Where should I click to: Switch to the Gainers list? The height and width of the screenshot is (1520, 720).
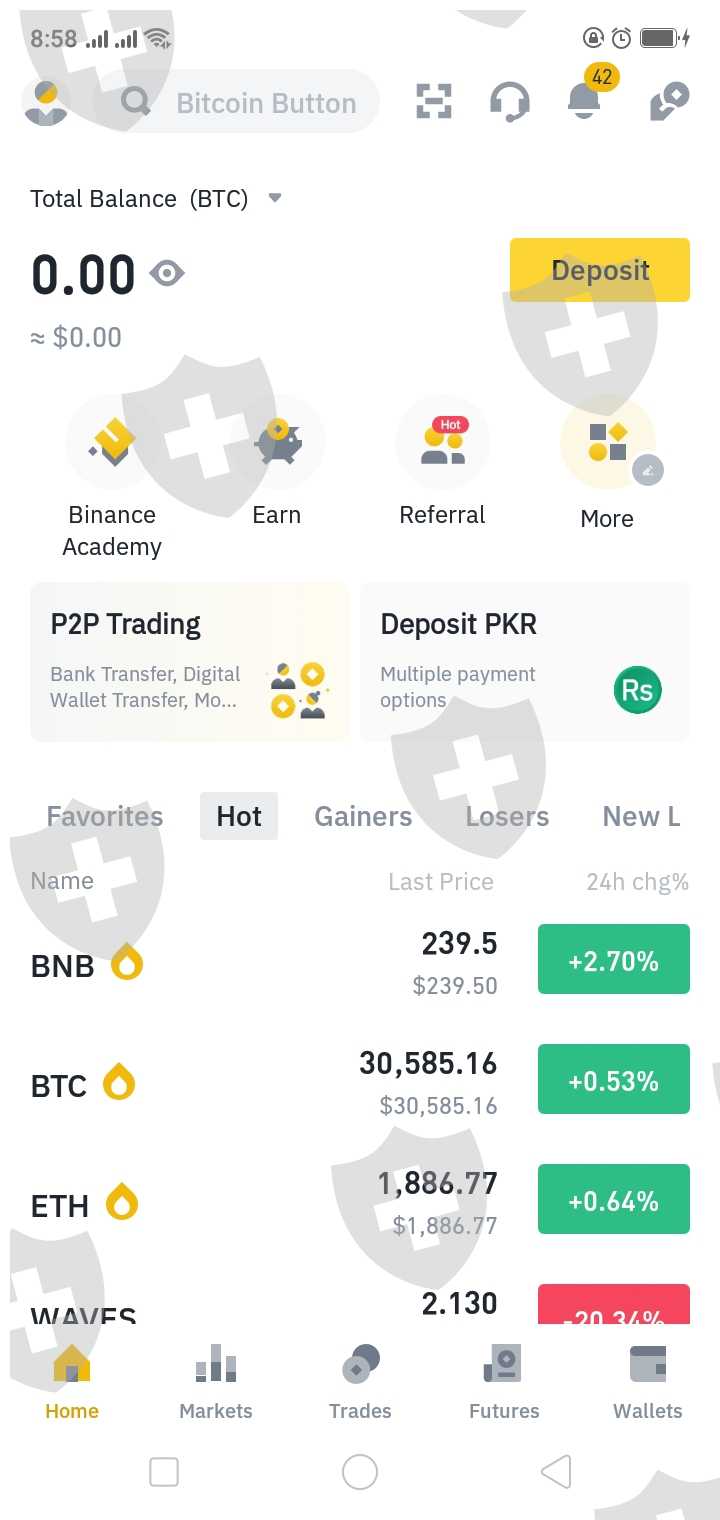pyautogui.click(x=363, y=816)
